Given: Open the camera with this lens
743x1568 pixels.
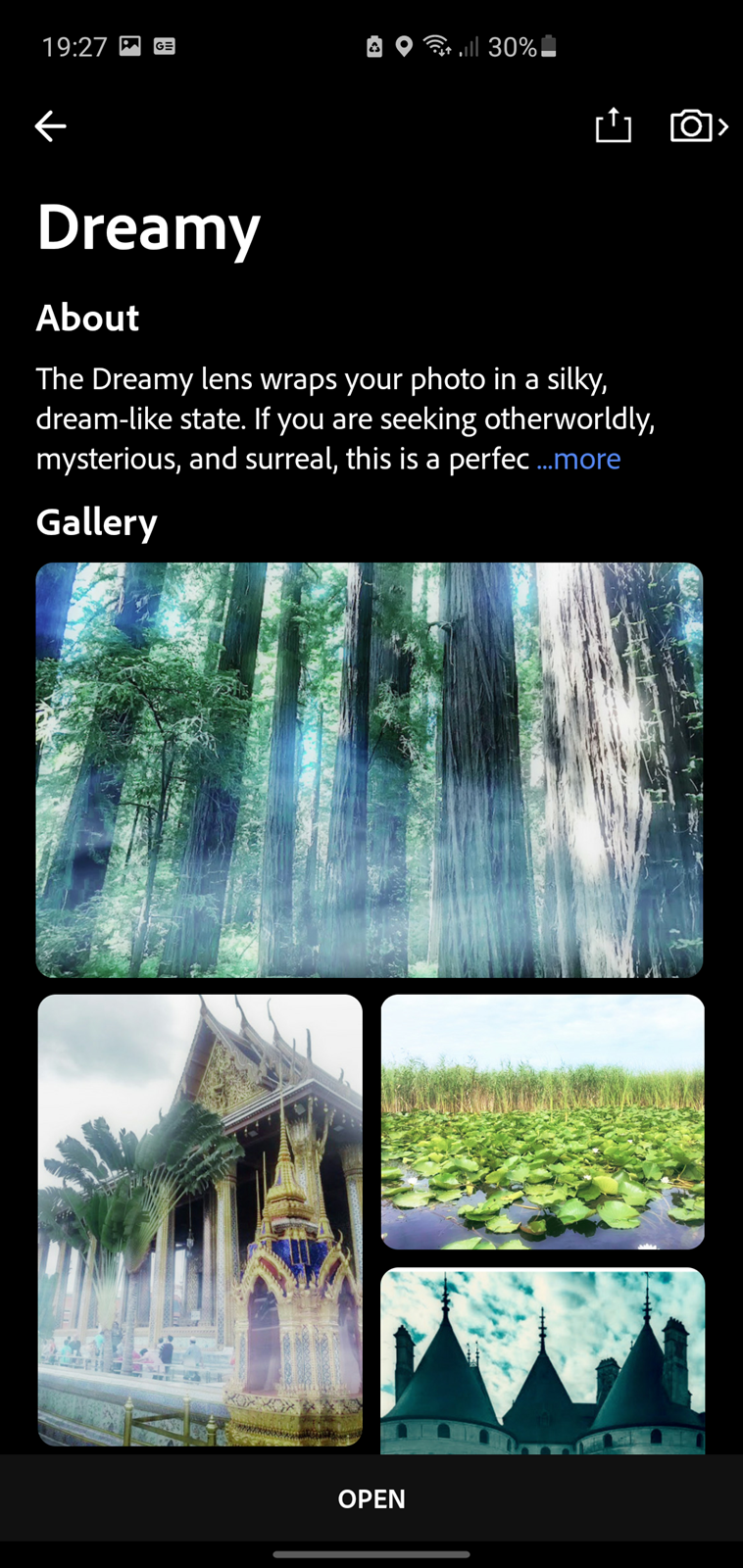Looking at the screenshot, I should pyautogui.click(x=699, y=125).
